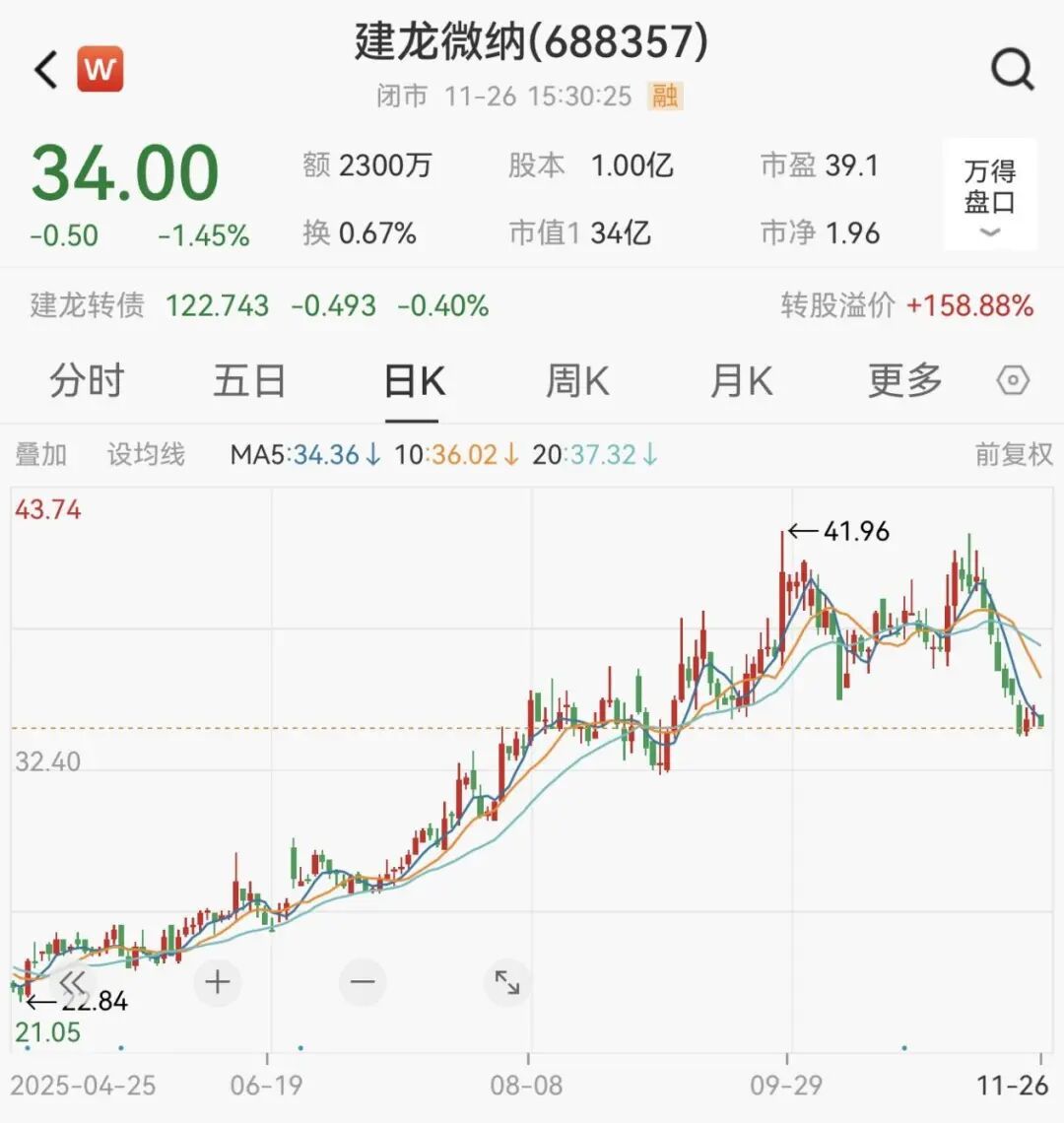Image resolution: width=1064 pixels, height=1123 pixels.
Task: Open the 建龙转债 convertible bond row
Action: pos(258,305)
